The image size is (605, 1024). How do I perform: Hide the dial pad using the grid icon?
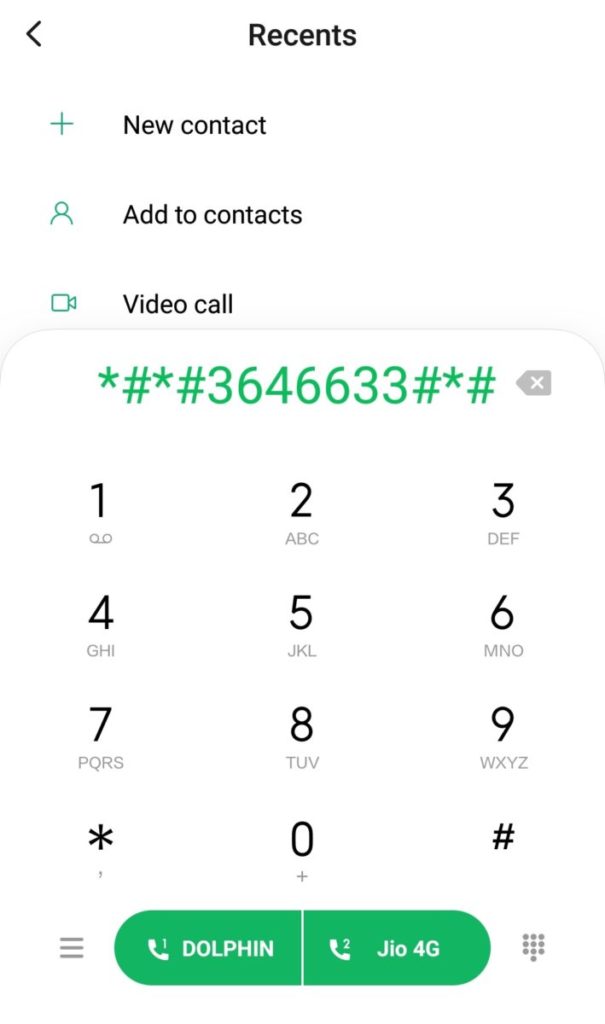click(x=534, y=947)
